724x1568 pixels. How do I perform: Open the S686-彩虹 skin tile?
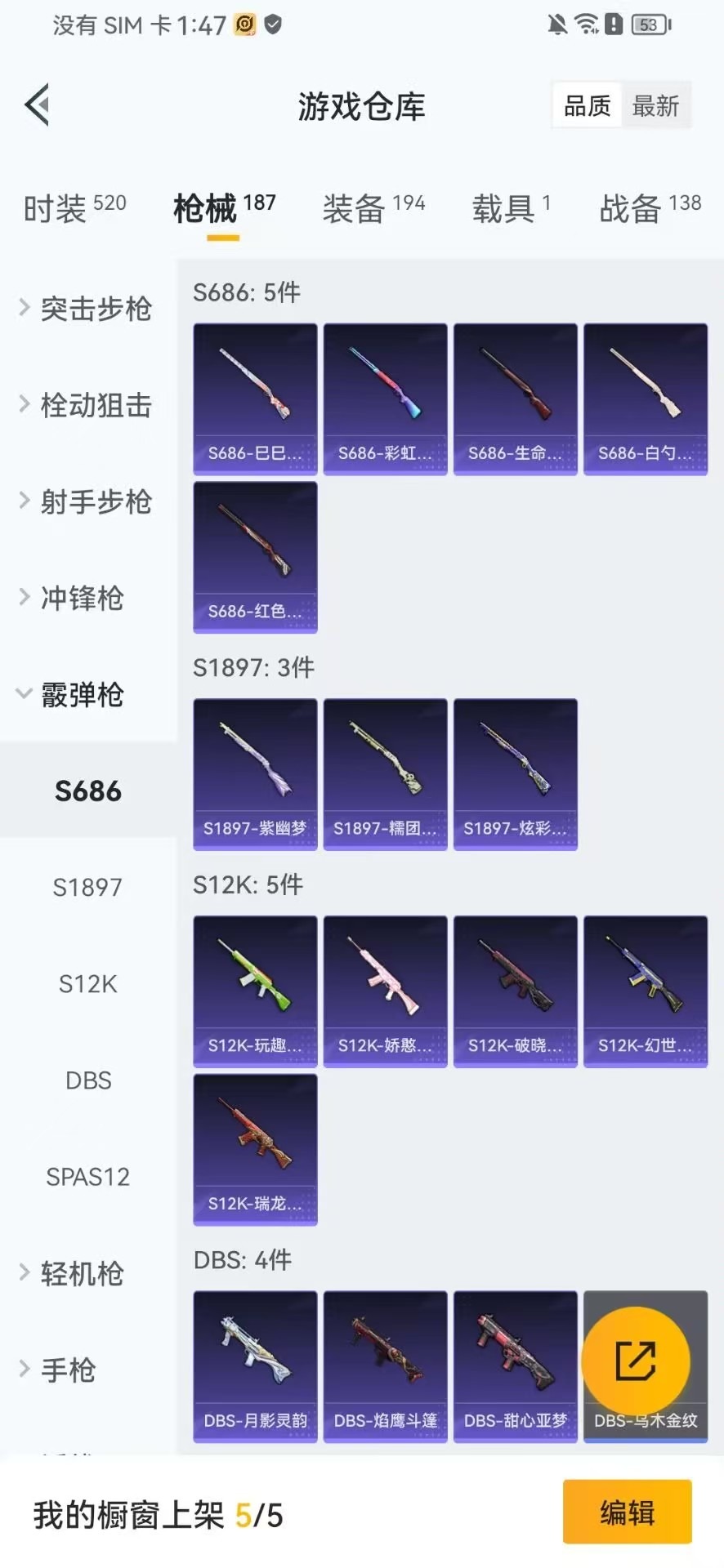[x=385, y=399]
